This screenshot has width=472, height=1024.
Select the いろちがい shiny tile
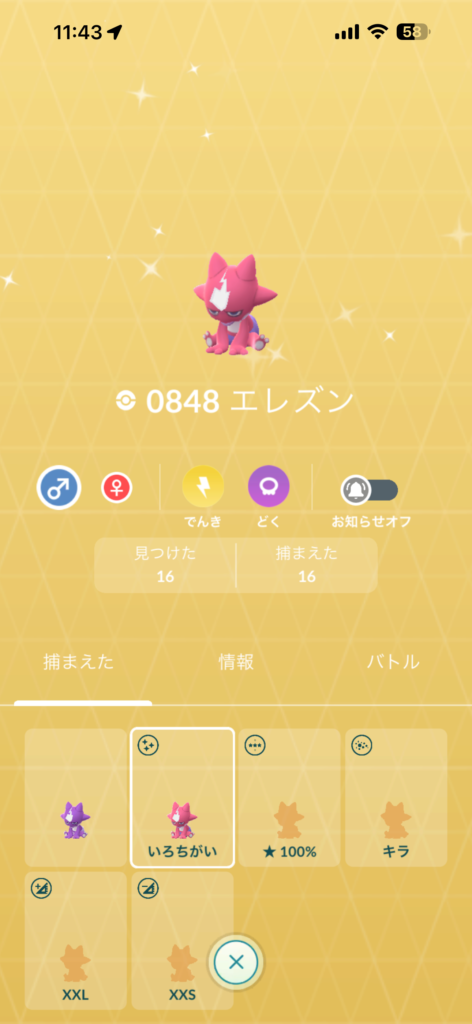pyautogui.click(x=182, y=797)
